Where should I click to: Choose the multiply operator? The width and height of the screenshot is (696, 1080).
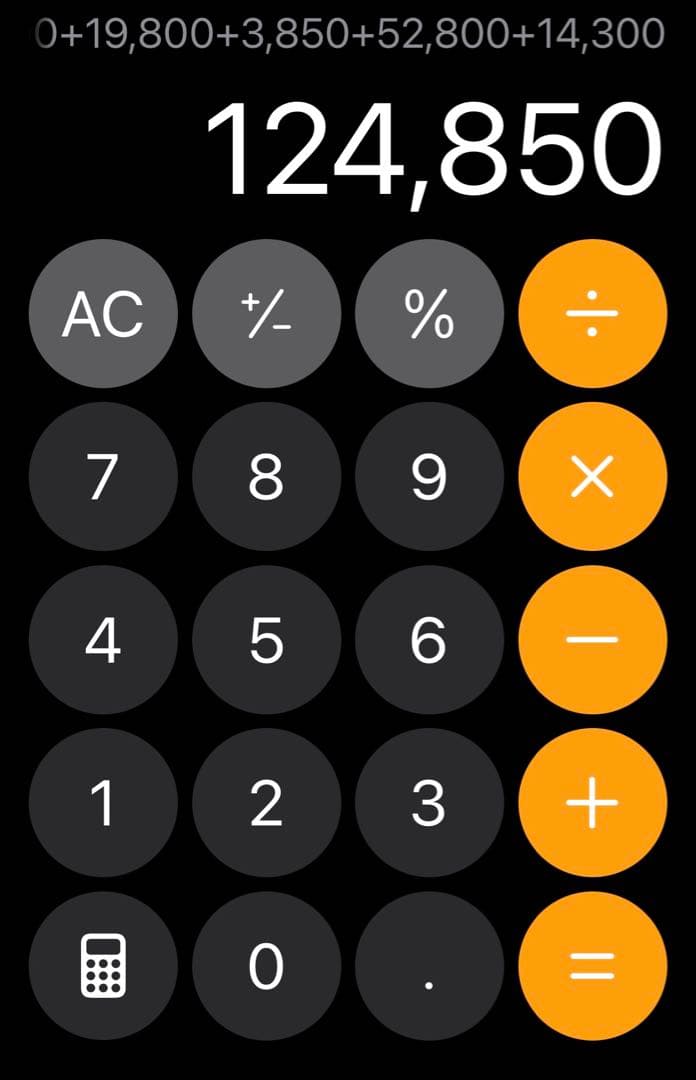coord(592,477)
